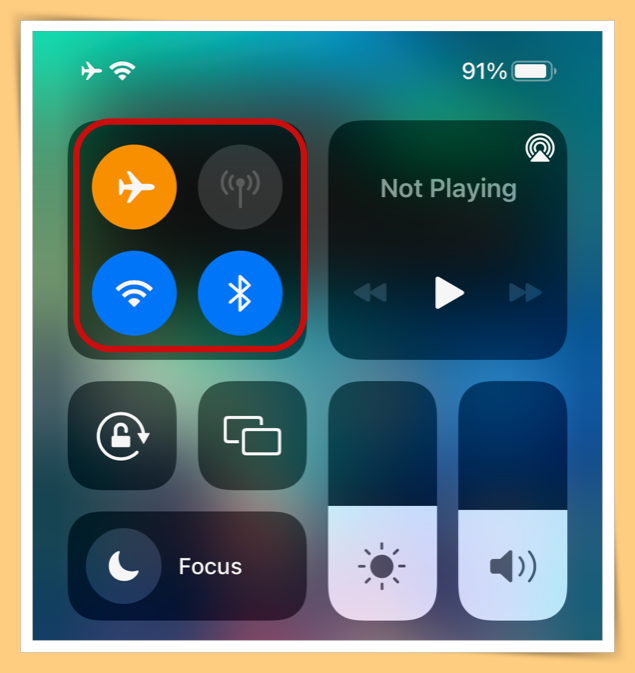The height and width of the screenshot is (673, 635).
Task: Open the AirPlay audio output picker
Action: [539, 149]
